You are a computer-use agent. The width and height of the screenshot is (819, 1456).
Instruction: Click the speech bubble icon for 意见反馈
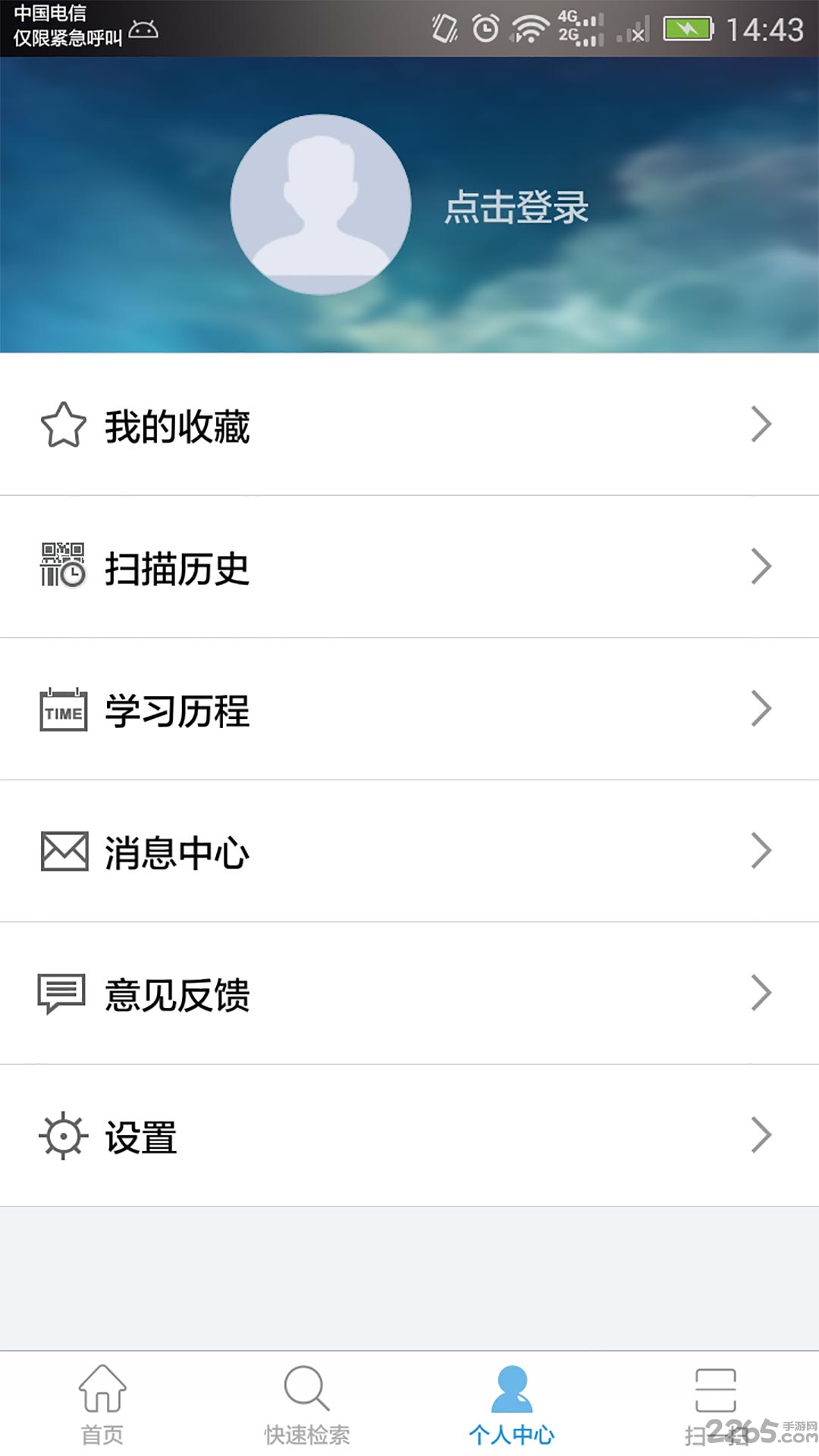point(62,992)
